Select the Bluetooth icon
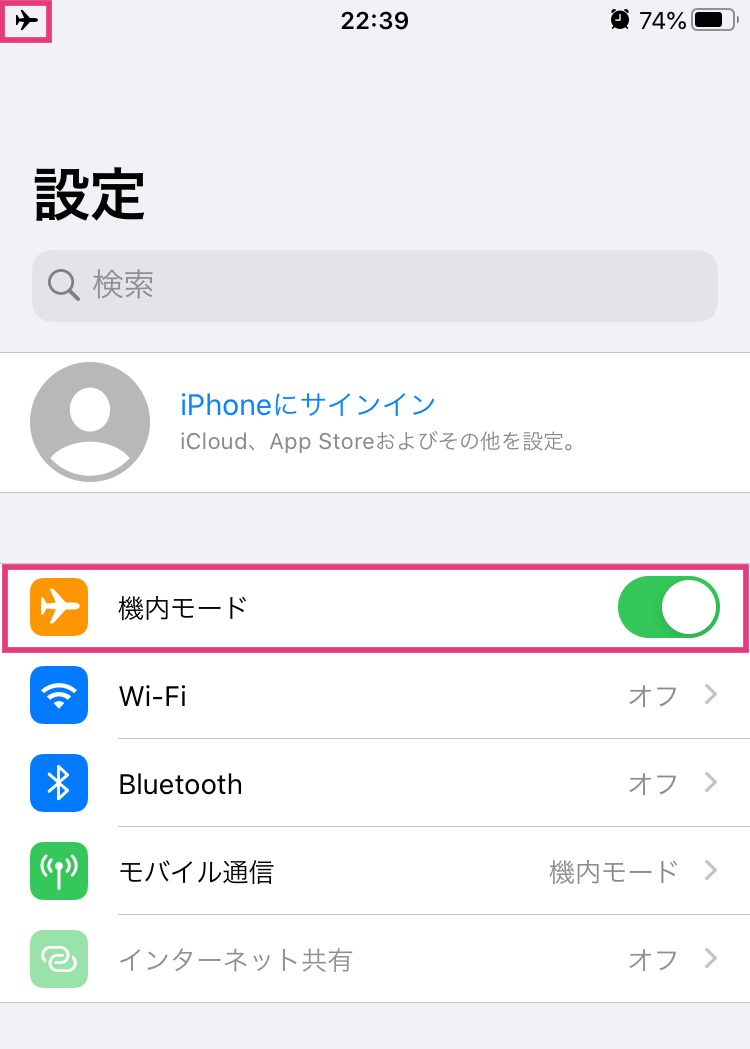The width and height of the screenshot is (750, 1049). tap(58, 783)
